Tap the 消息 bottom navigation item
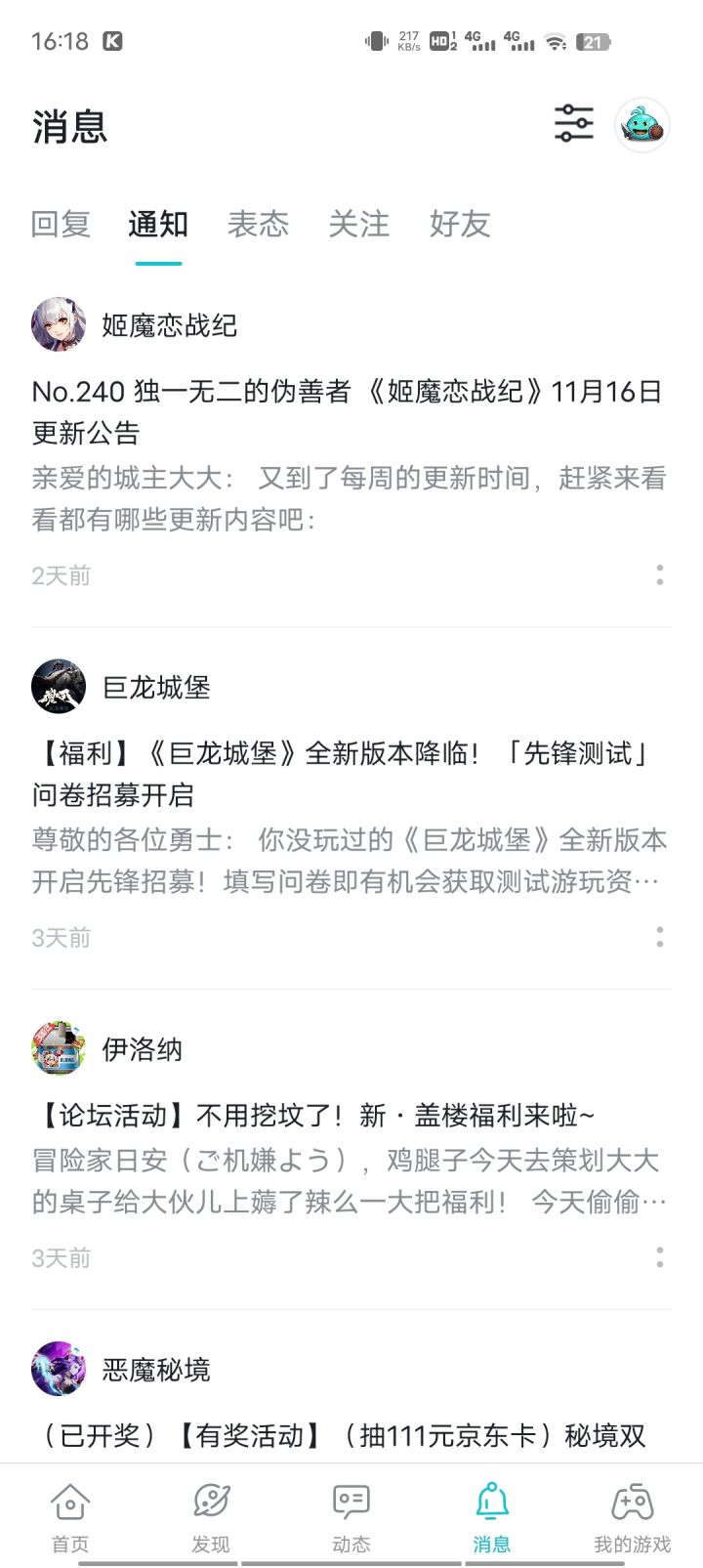Screen dimensions: 703x1568 tap(492, 1516)
